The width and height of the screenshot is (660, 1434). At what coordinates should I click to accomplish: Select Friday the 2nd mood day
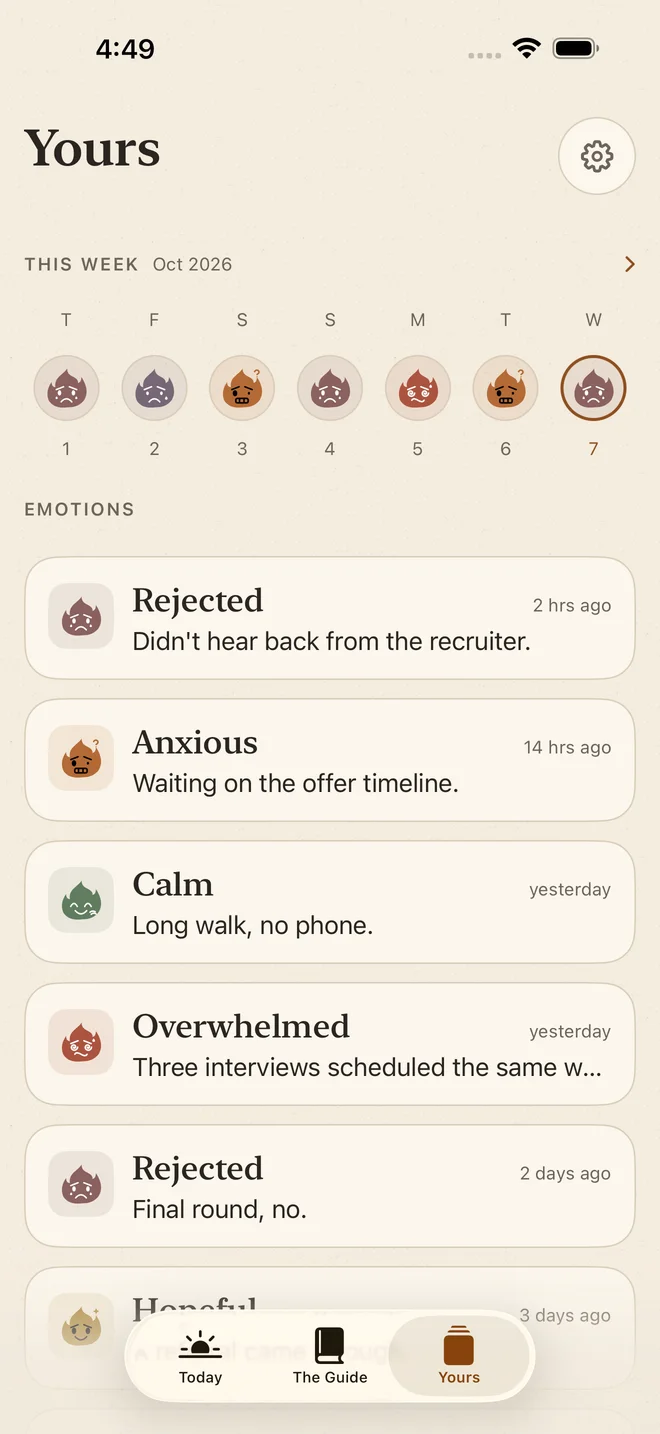point(154,388)
